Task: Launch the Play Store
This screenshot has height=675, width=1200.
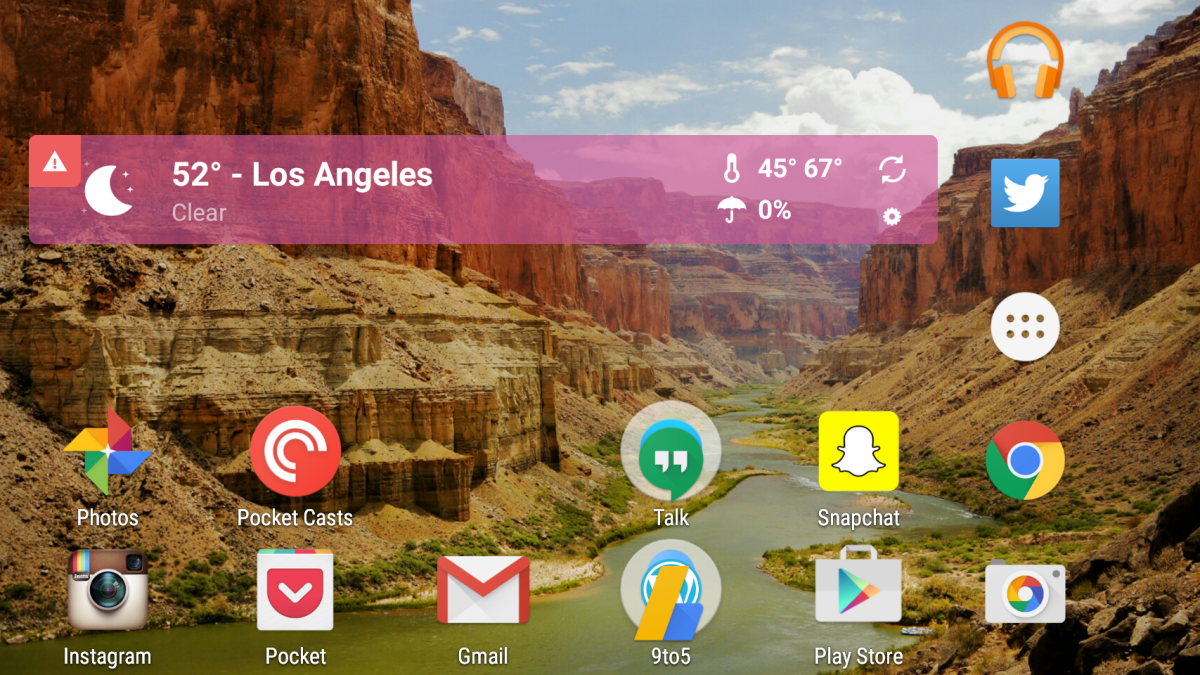Action: pyautogui.click(x=858, y=588)
